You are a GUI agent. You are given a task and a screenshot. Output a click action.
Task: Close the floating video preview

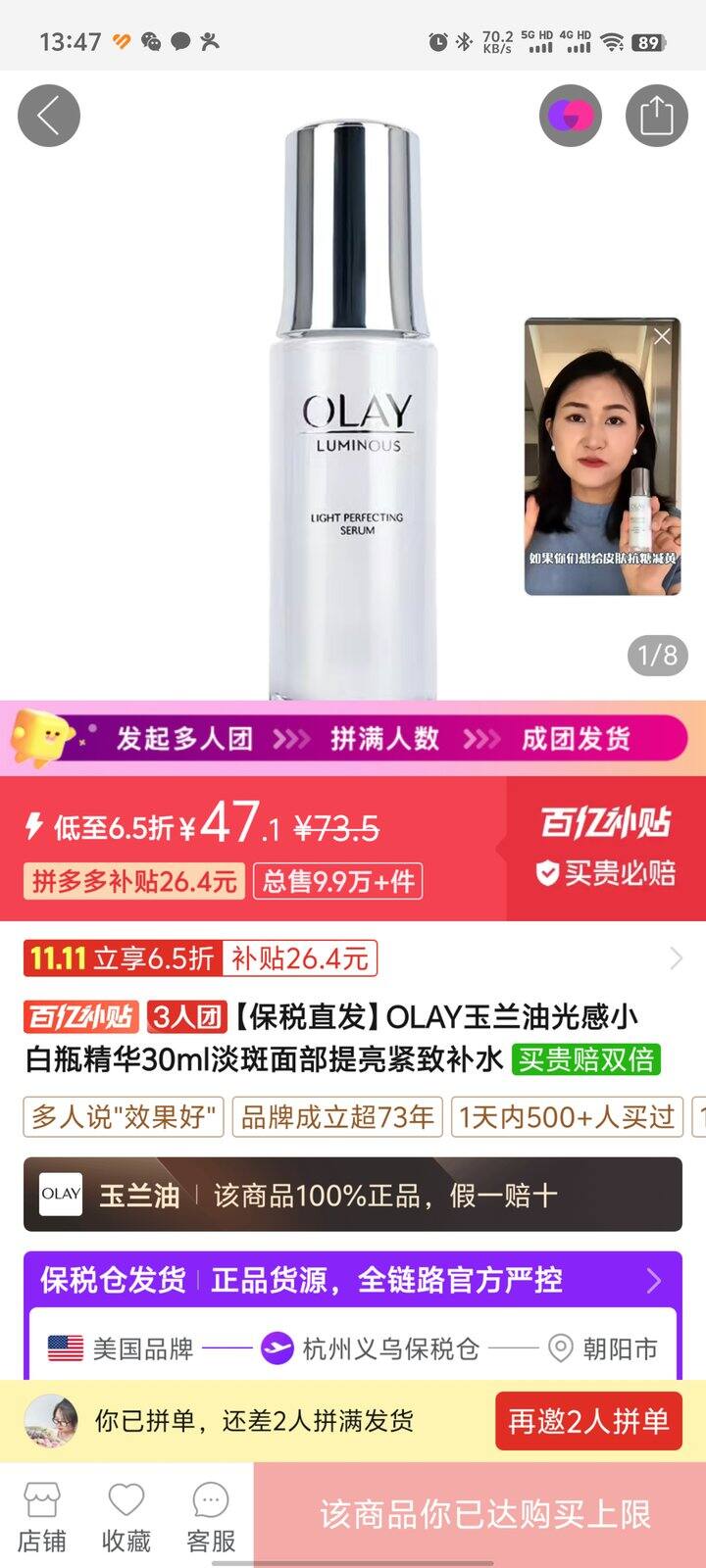[x=662, y=337]
